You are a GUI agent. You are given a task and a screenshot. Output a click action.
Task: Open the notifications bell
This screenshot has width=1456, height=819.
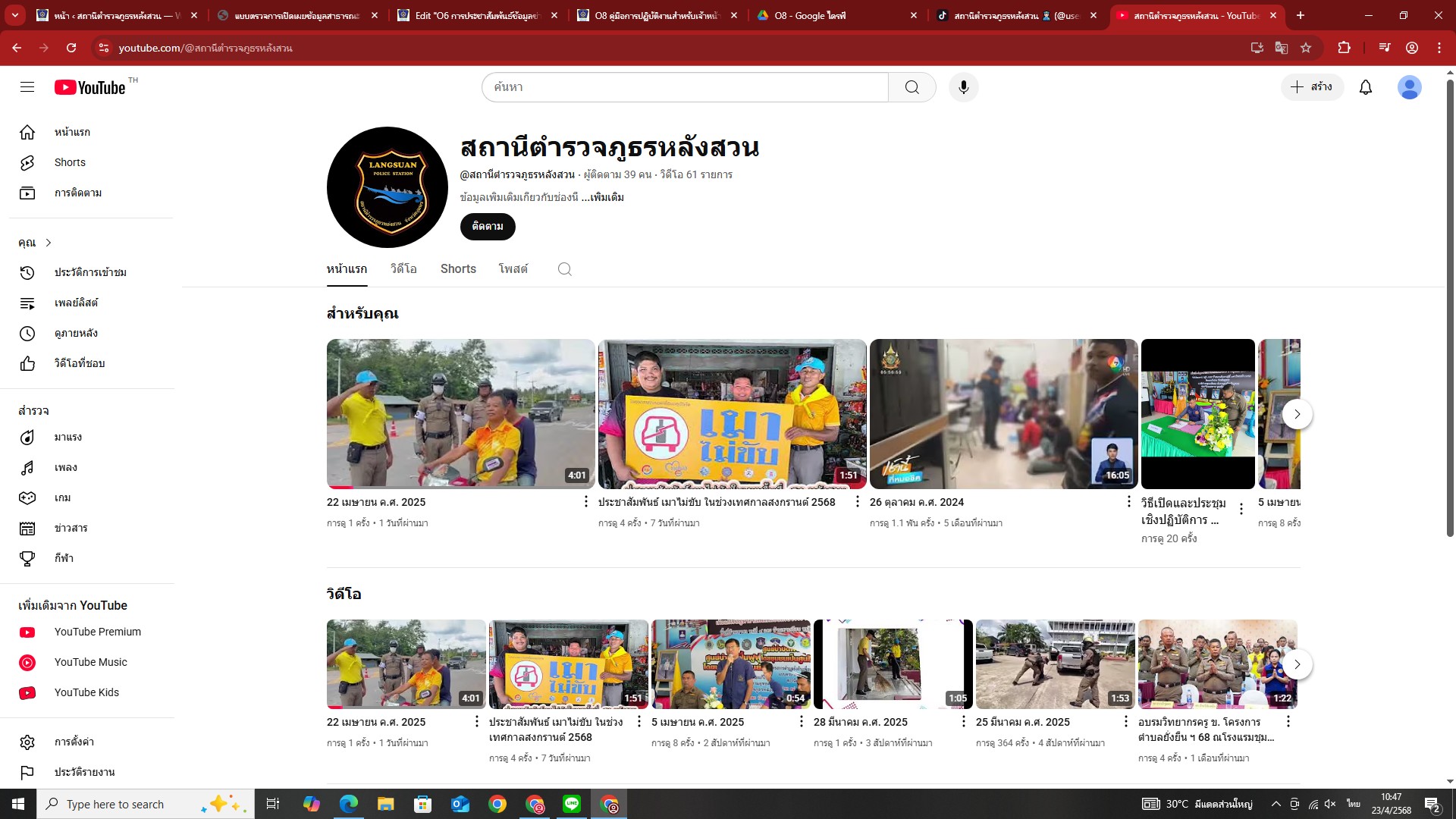click(1366, 87)
